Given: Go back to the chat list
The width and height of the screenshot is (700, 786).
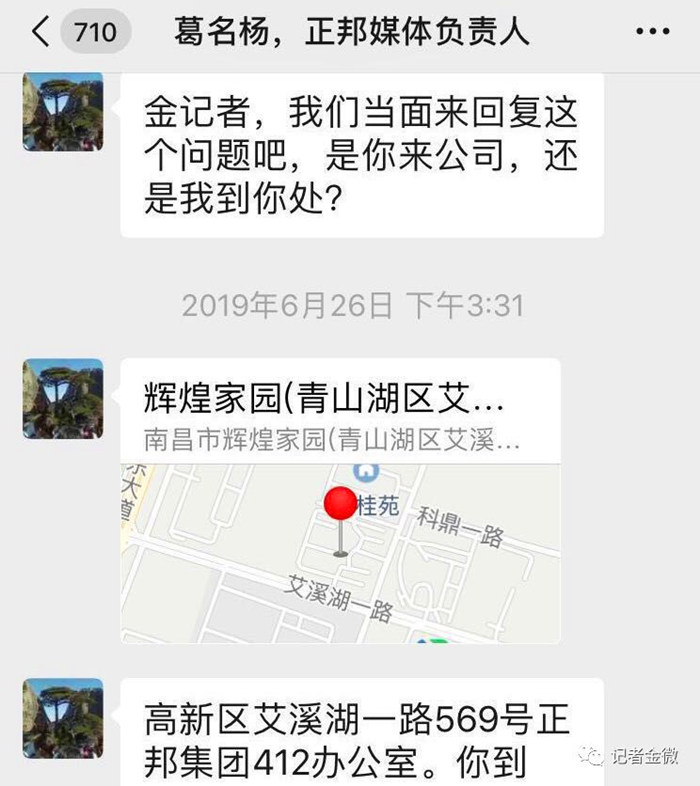Looking at the screenshot, I should (x=40, y=32).
